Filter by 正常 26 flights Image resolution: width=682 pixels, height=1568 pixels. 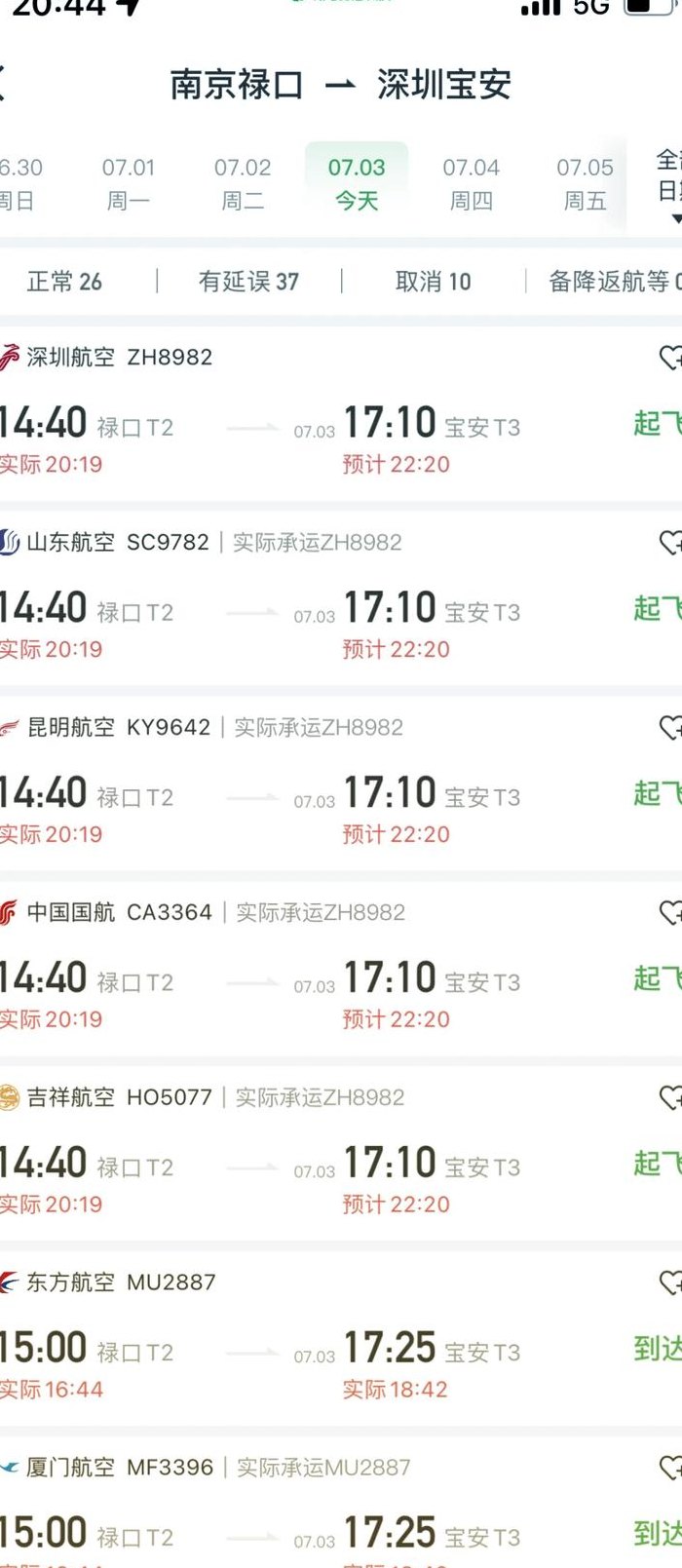65,282
